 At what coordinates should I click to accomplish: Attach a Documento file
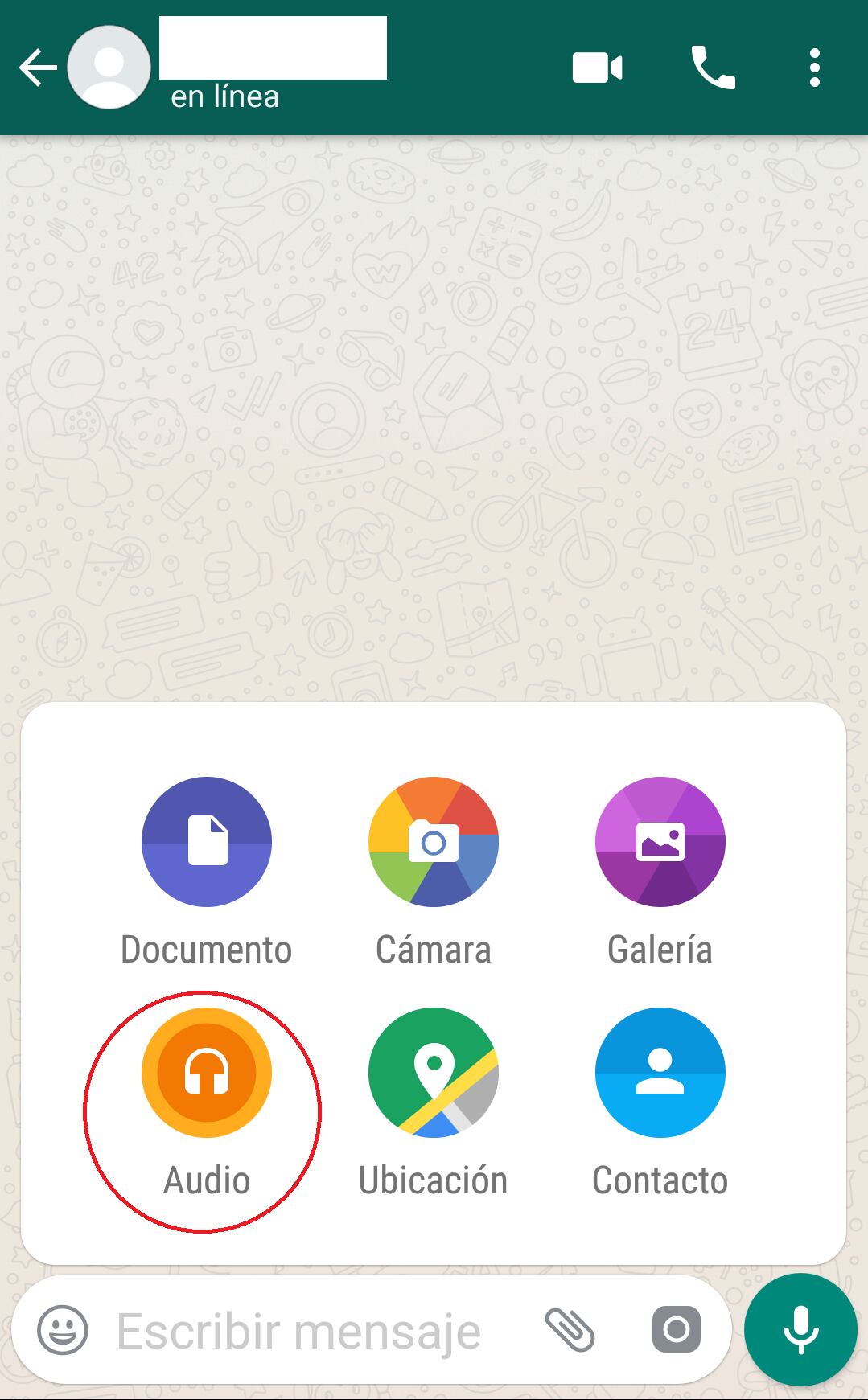pyautogui.click(x=207, y=842)
